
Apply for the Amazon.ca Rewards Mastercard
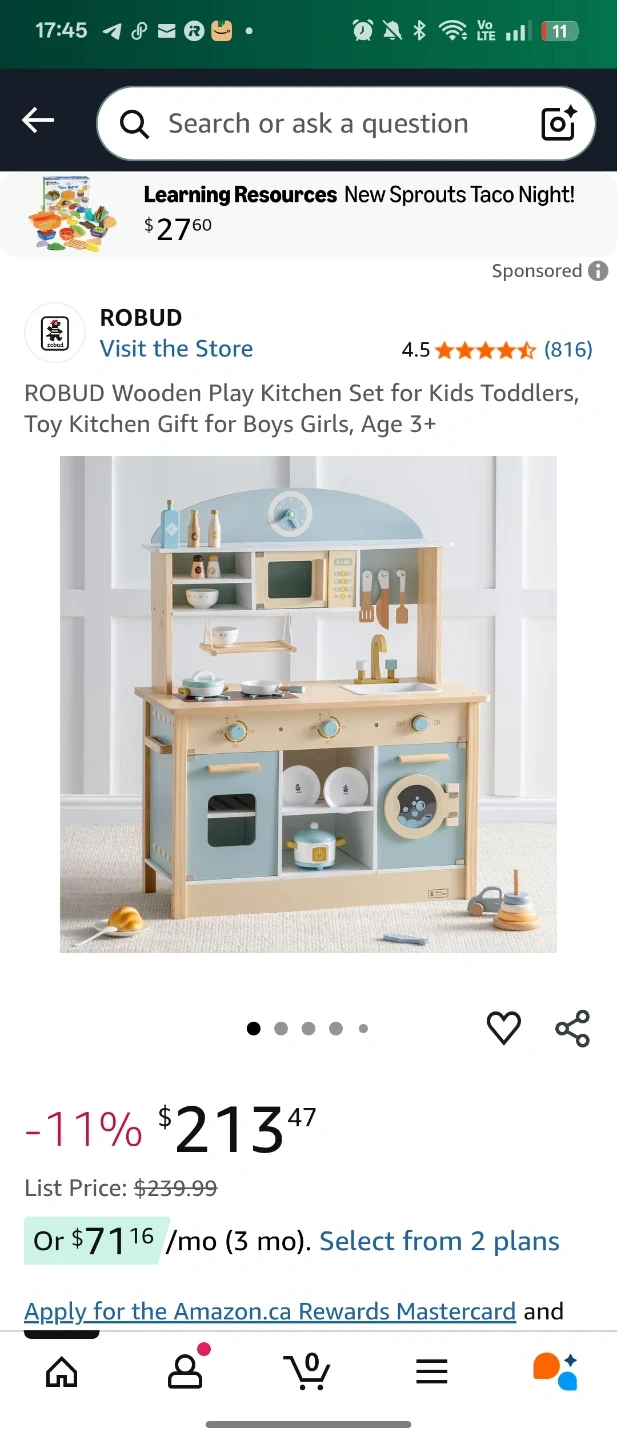tap(270, 1311)
